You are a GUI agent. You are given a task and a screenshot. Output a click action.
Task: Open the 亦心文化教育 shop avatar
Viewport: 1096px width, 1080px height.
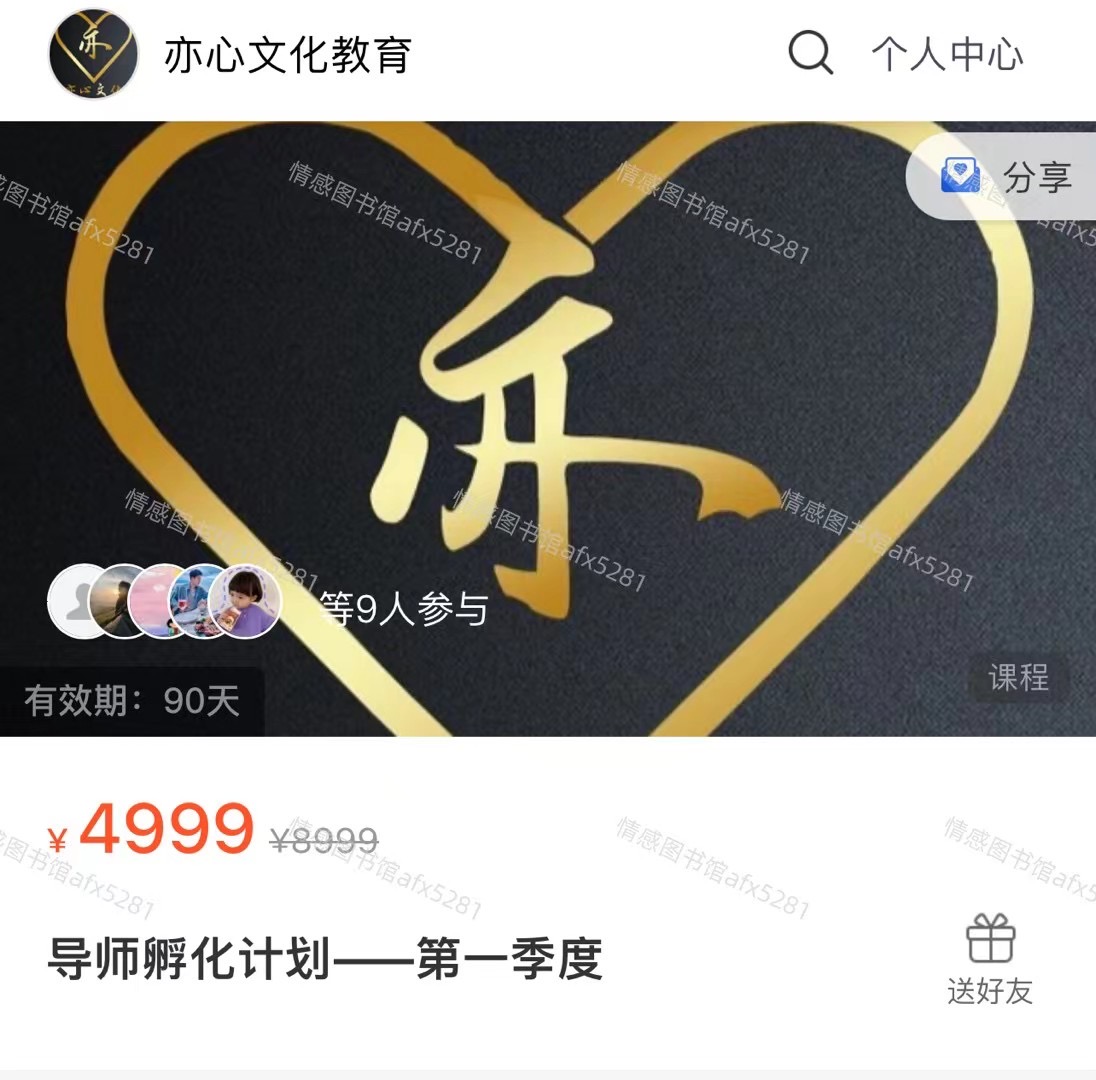(92, 54)
